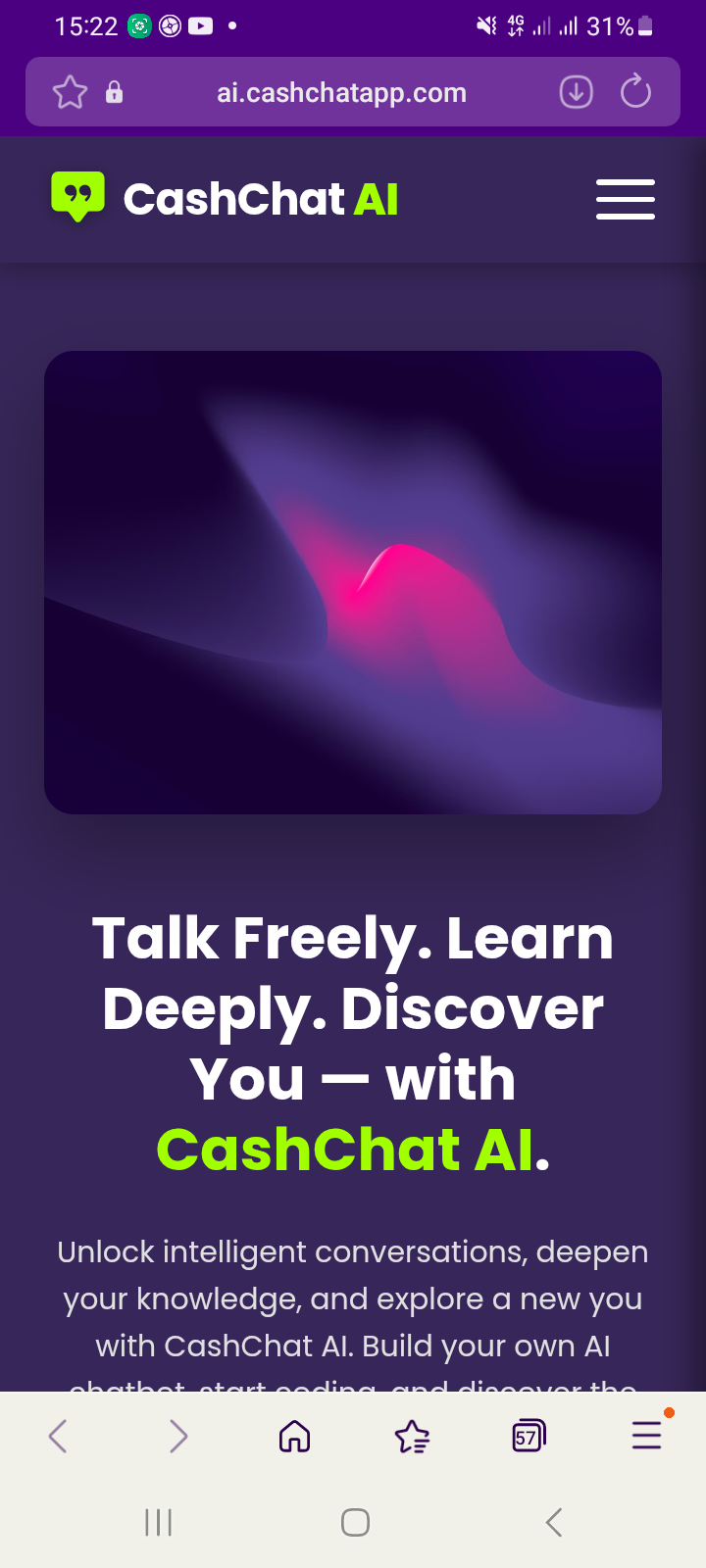Viewport: 706px width, 1568px height.
Task: Tap the ai.cashchatapp.com address bar
Action: (x=341, y=92)
